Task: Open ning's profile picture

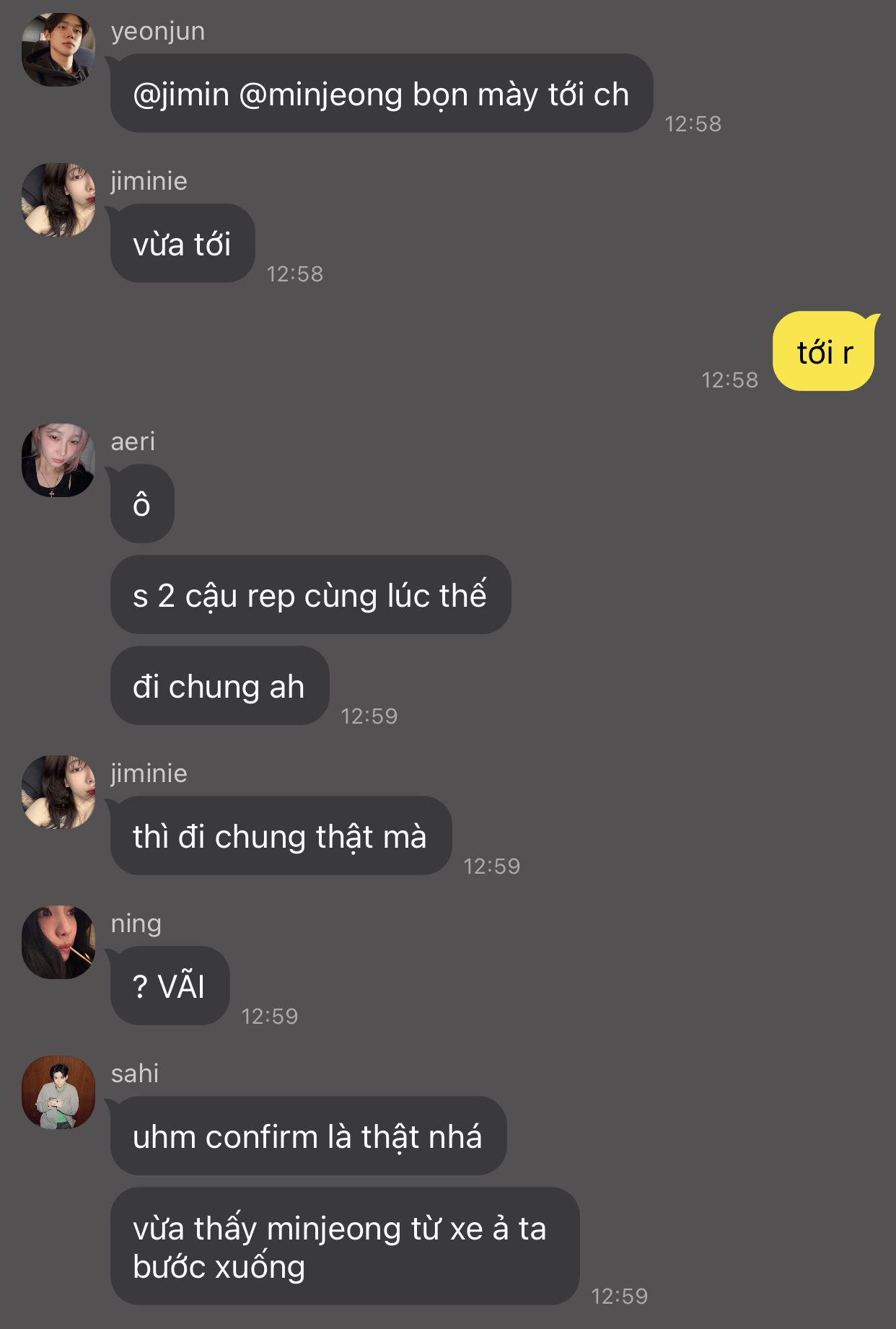Action: [x=58, y=942]
